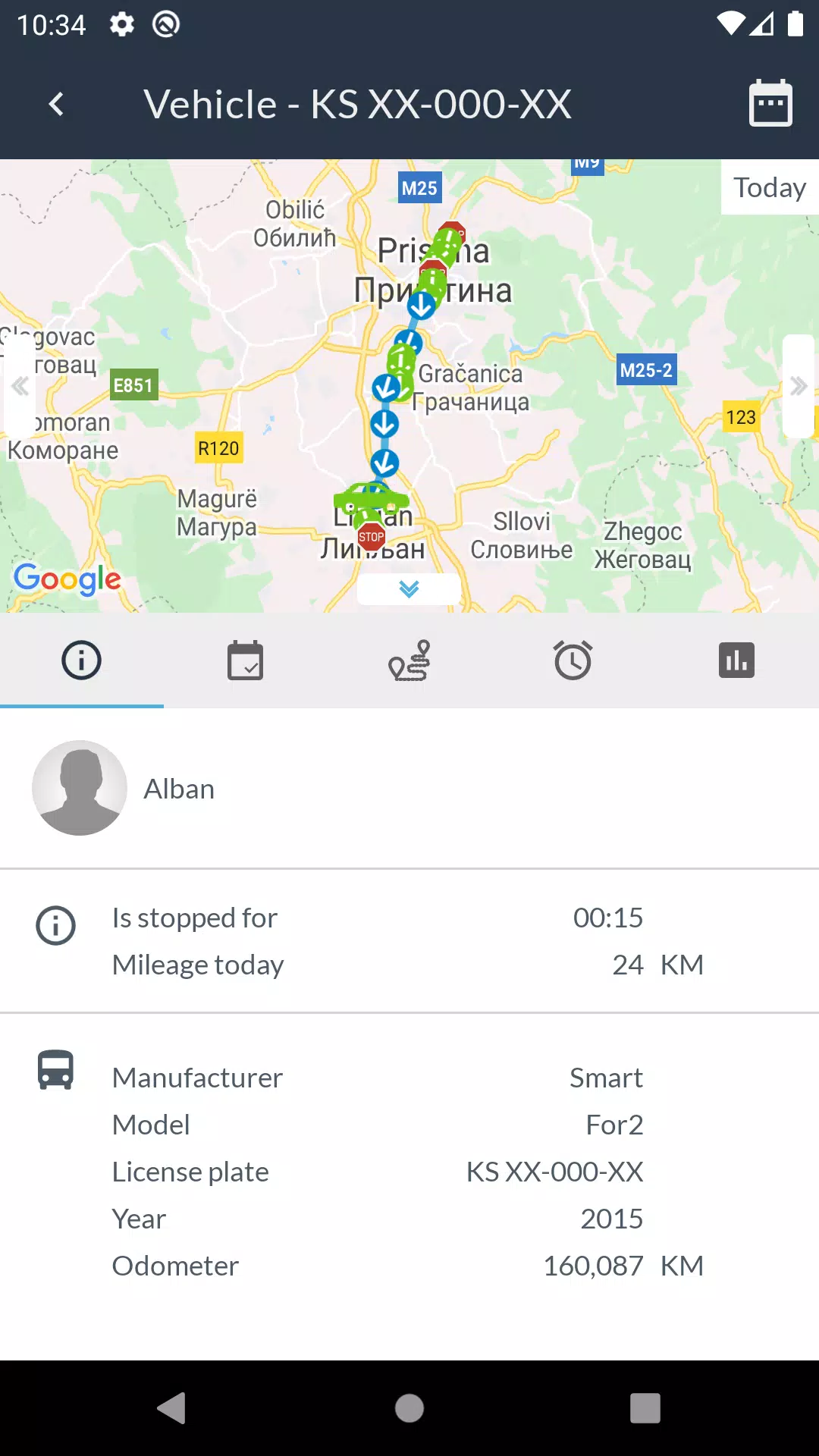Select the currently active info tab

(81, 660)
